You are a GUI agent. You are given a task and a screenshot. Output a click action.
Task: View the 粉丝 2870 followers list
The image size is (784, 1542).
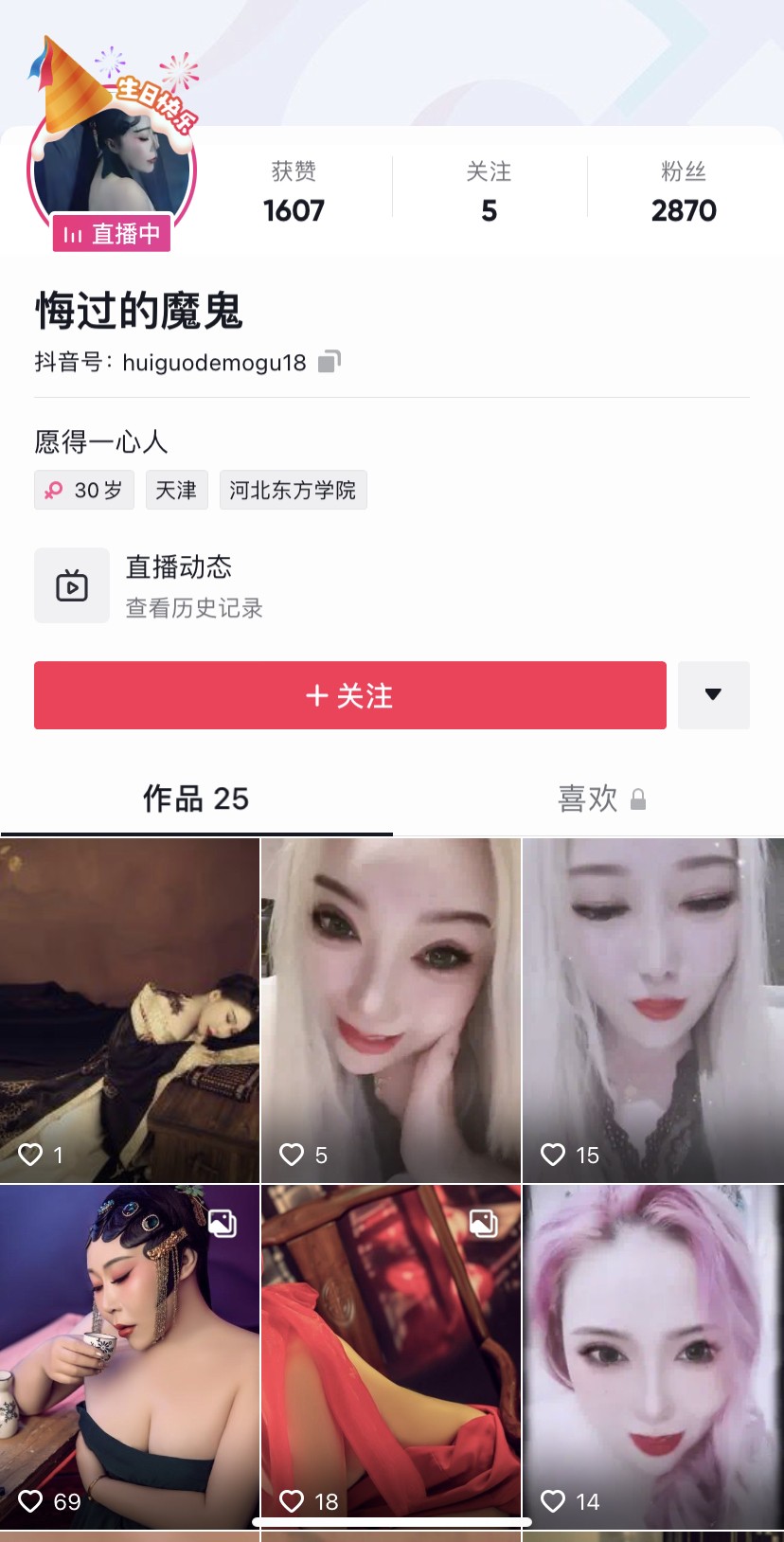click(684, 192)
